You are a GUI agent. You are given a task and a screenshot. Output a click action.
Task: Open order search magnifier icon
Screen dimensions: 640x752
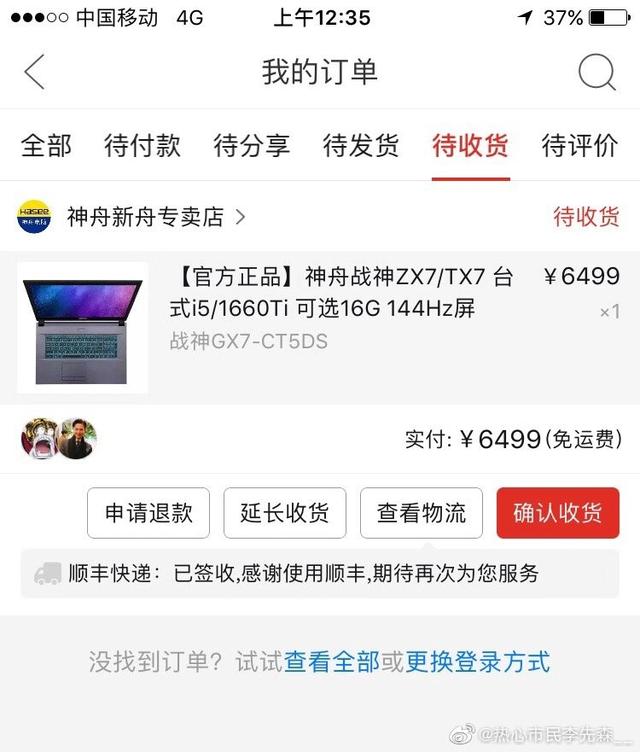[x=597, y=72]
